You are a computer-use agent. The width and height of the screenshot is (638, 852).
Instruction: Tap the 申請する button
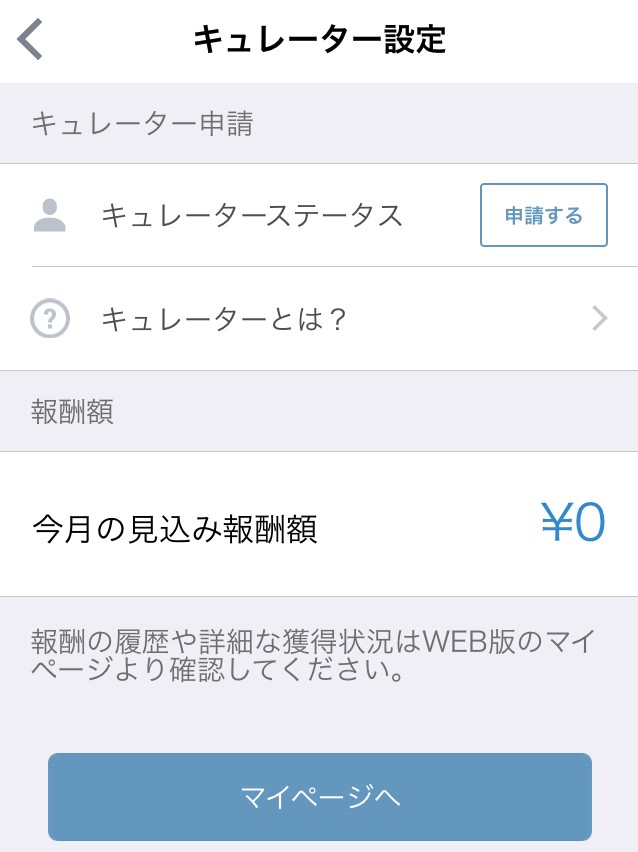pyautogui.click(x=543, y=215)
